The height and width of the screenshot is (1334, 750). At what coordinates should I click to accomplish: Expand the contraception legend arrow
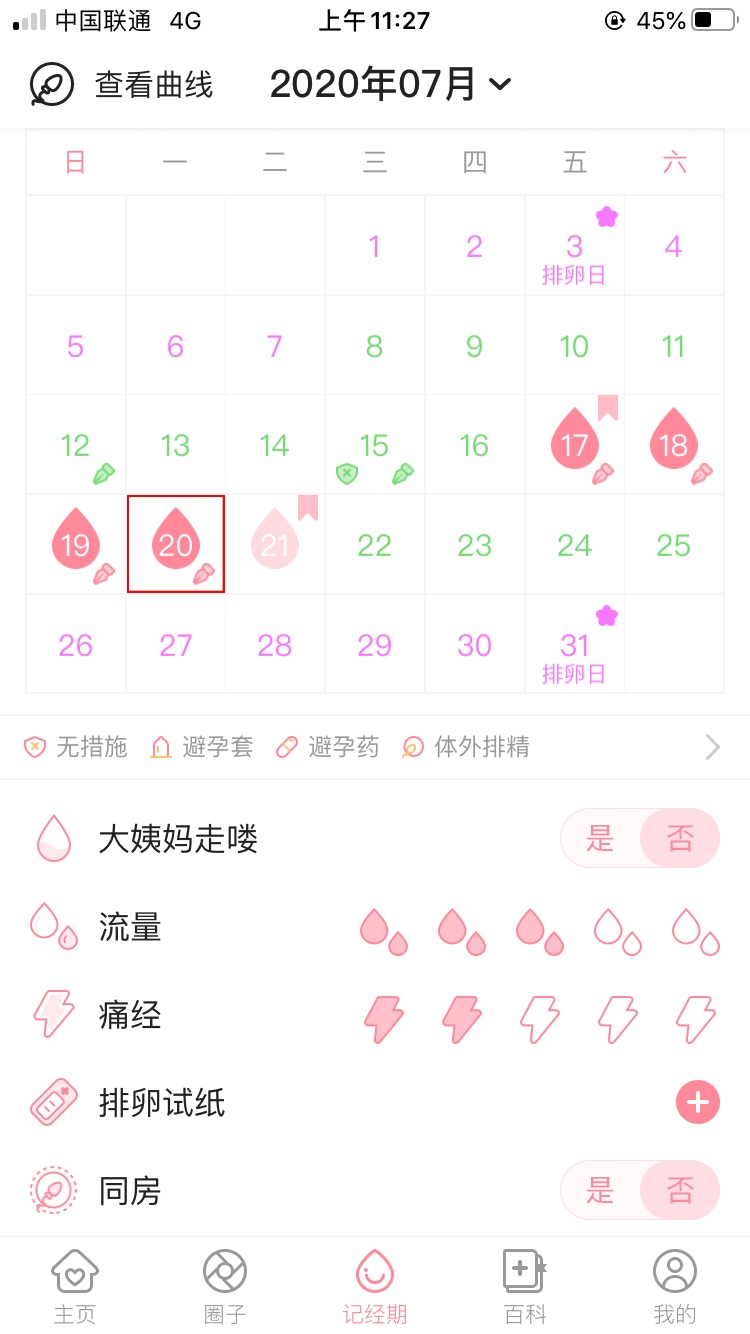pos(712,747)
